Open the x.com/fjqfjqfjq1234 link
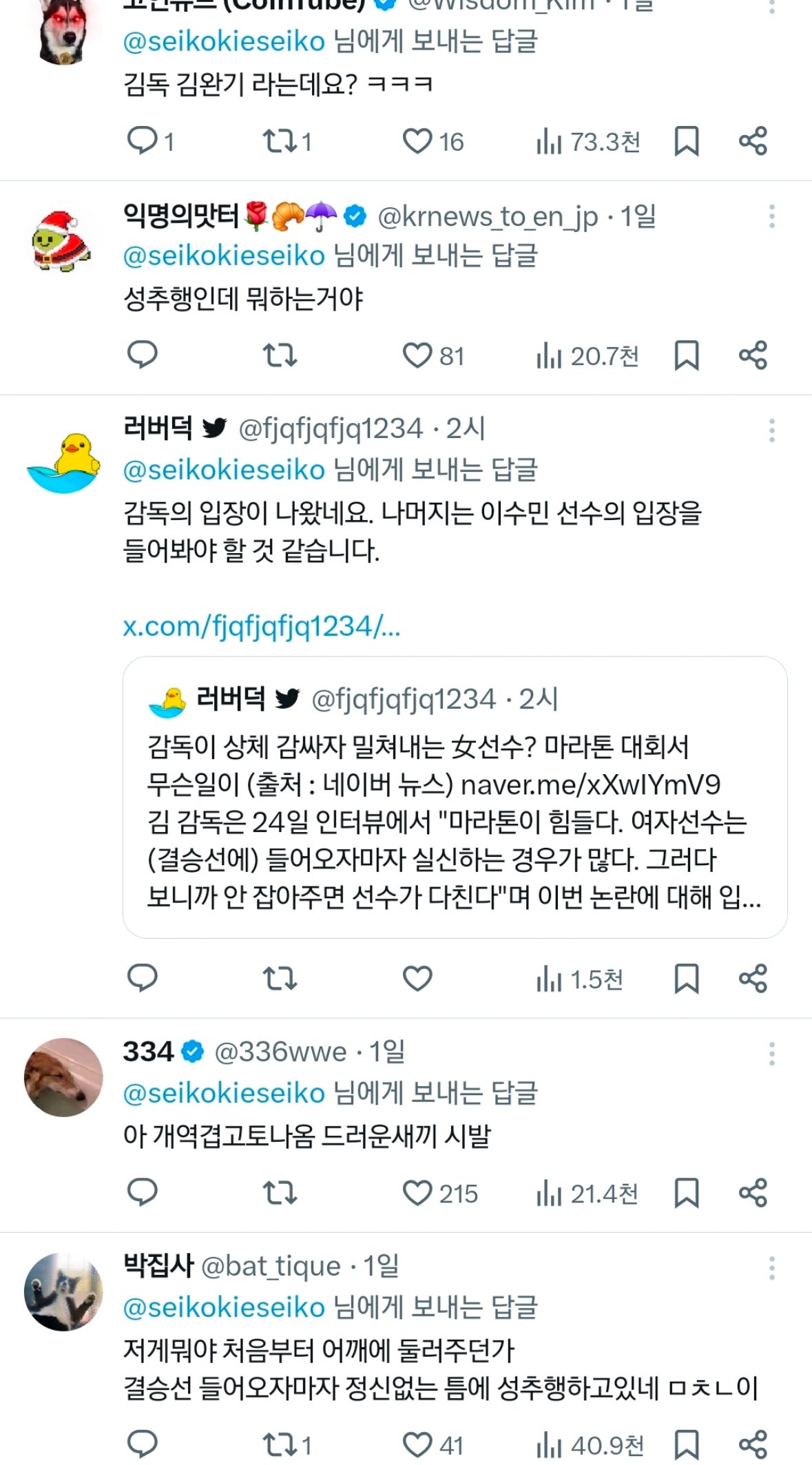812x1465 pixels. click(x=261, y=627)
